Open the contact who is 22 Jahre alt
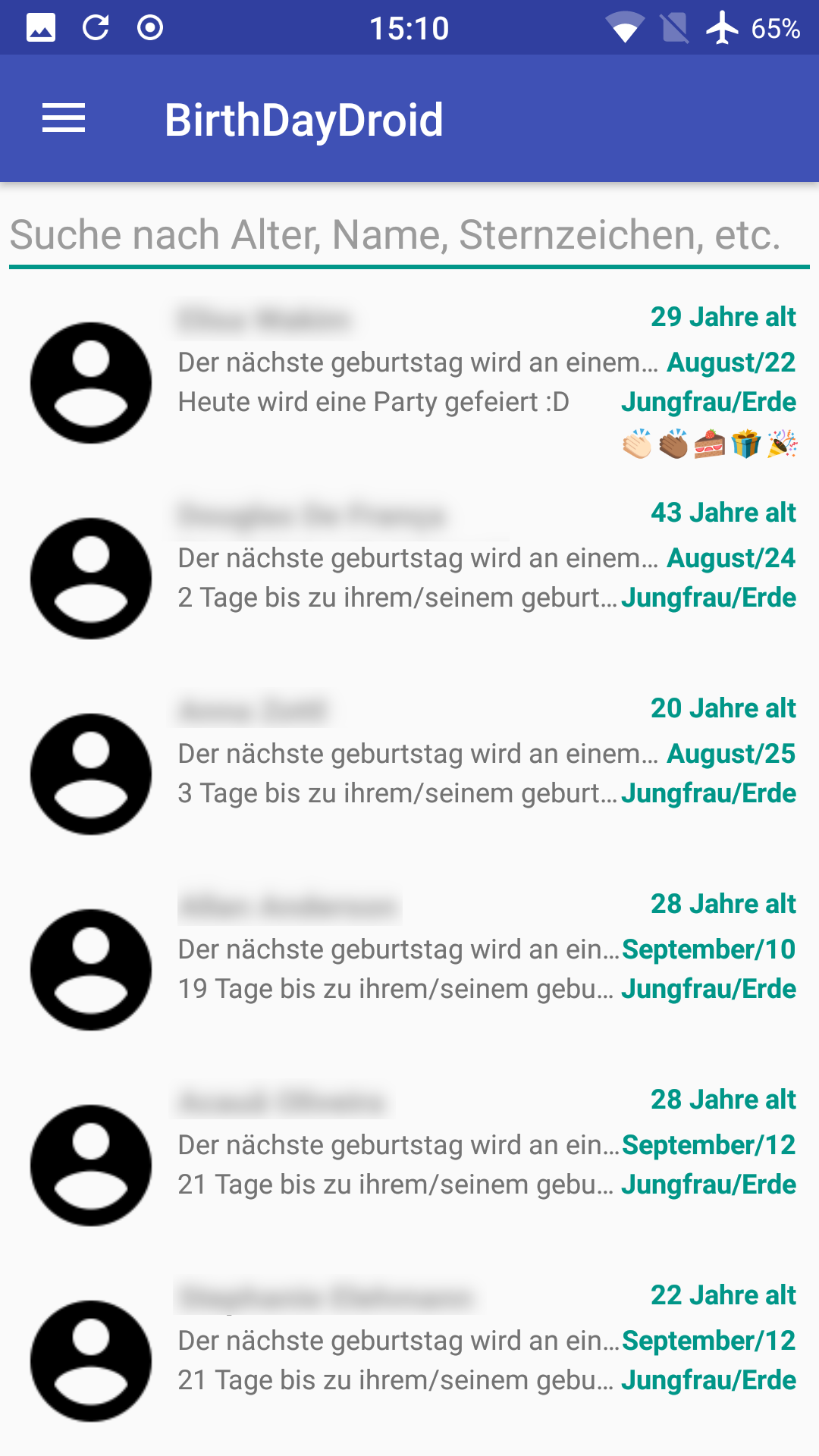819x1456 pixels. 409,1360
